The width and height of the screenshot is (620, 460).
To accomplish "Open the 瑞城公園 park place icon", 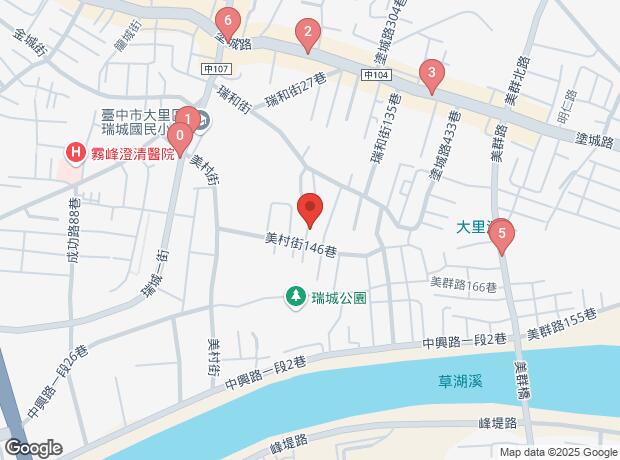I will point(296,297).
